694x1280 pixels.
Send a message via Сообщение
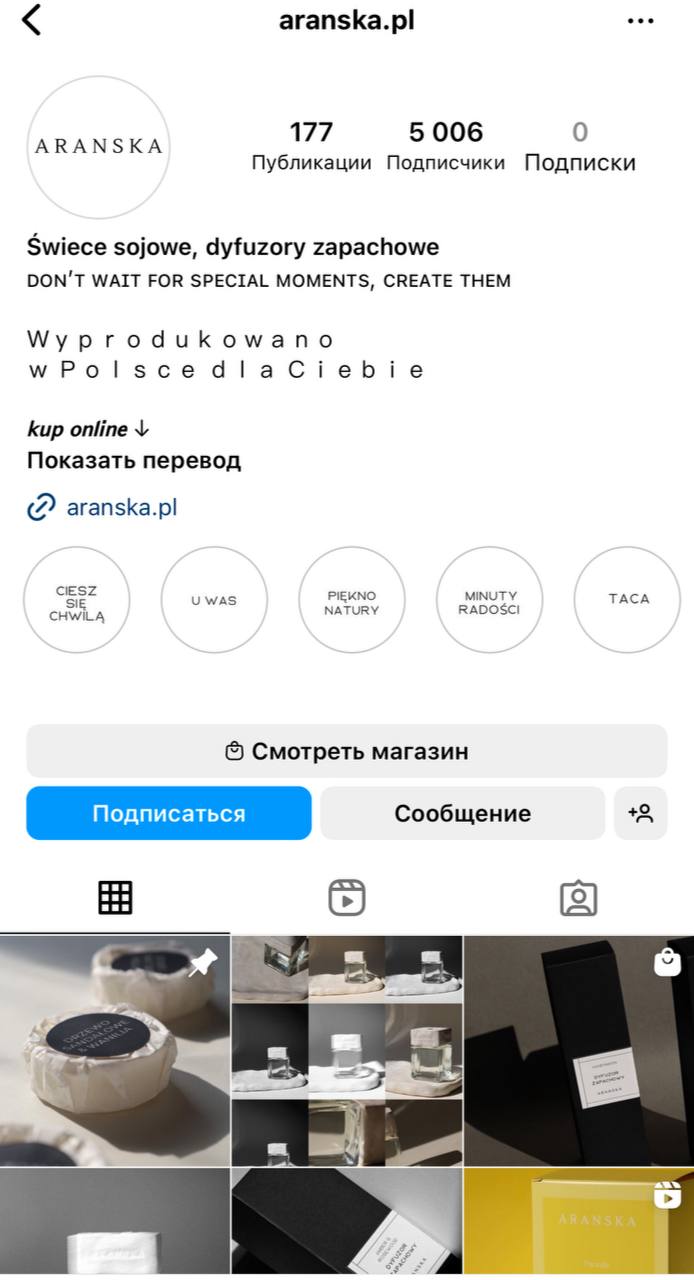coord(462,813)
